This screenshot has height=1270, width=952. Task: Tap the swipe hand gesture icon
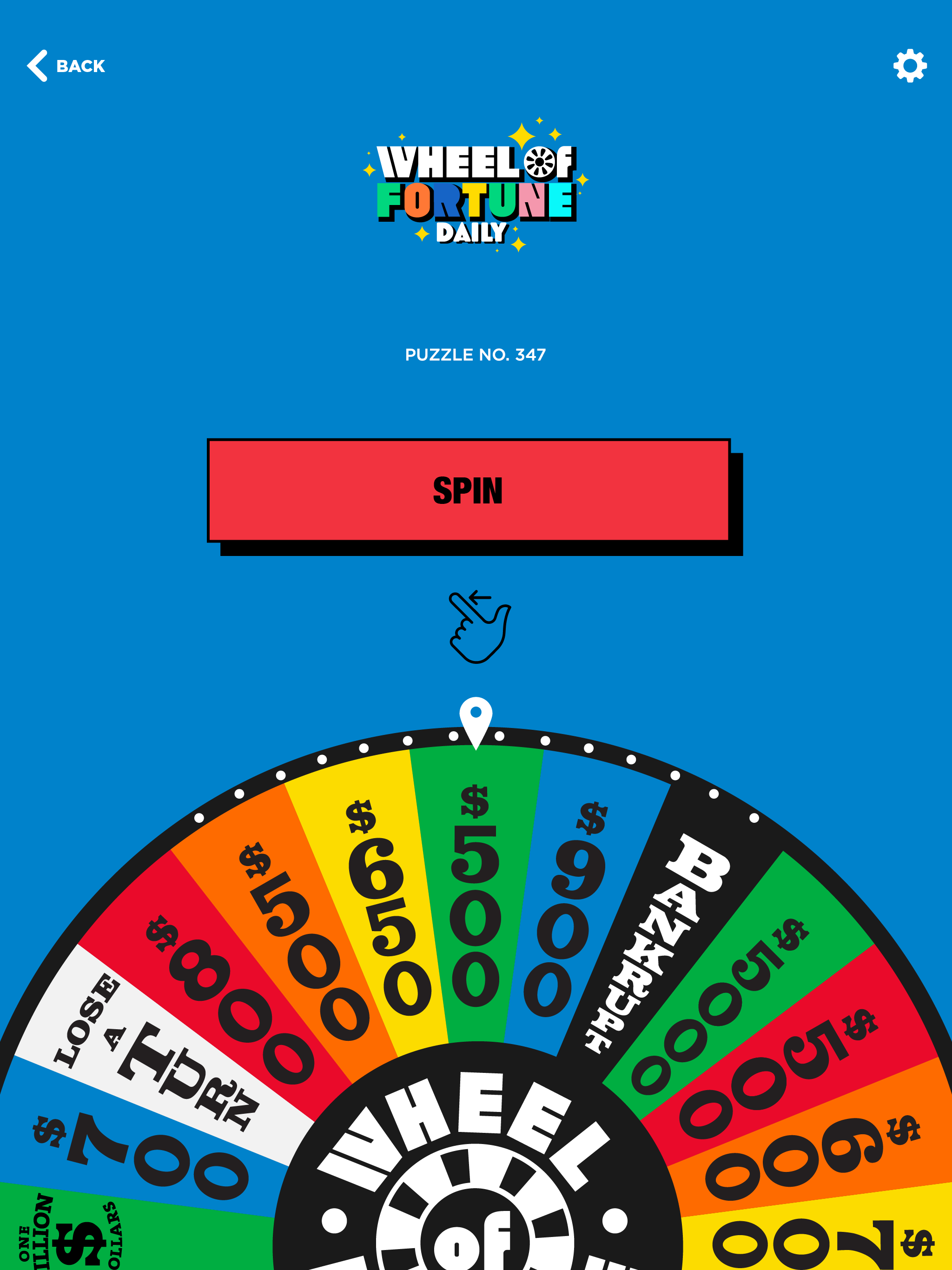476,628
